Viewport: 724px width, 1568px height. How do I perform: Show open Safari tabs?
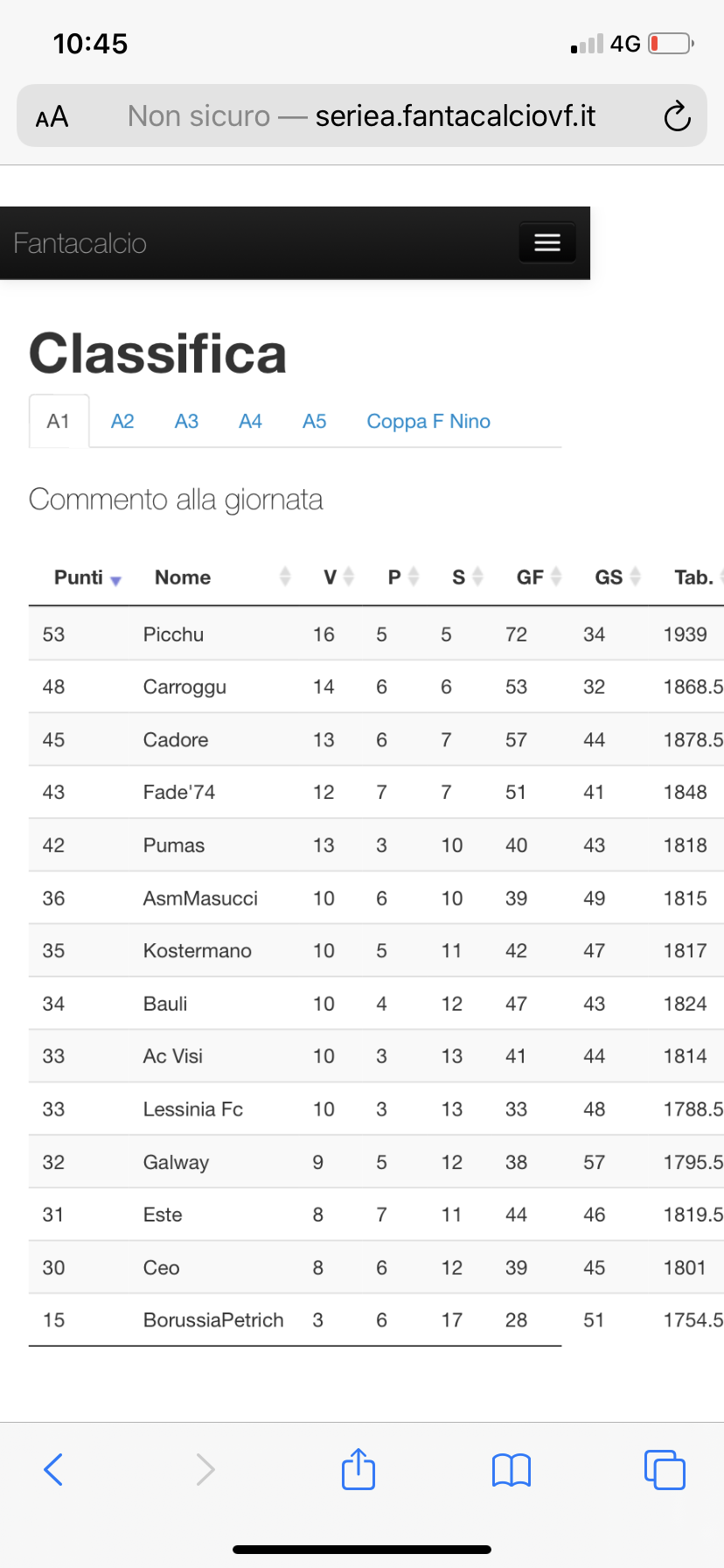click(x=665, y=1469)
